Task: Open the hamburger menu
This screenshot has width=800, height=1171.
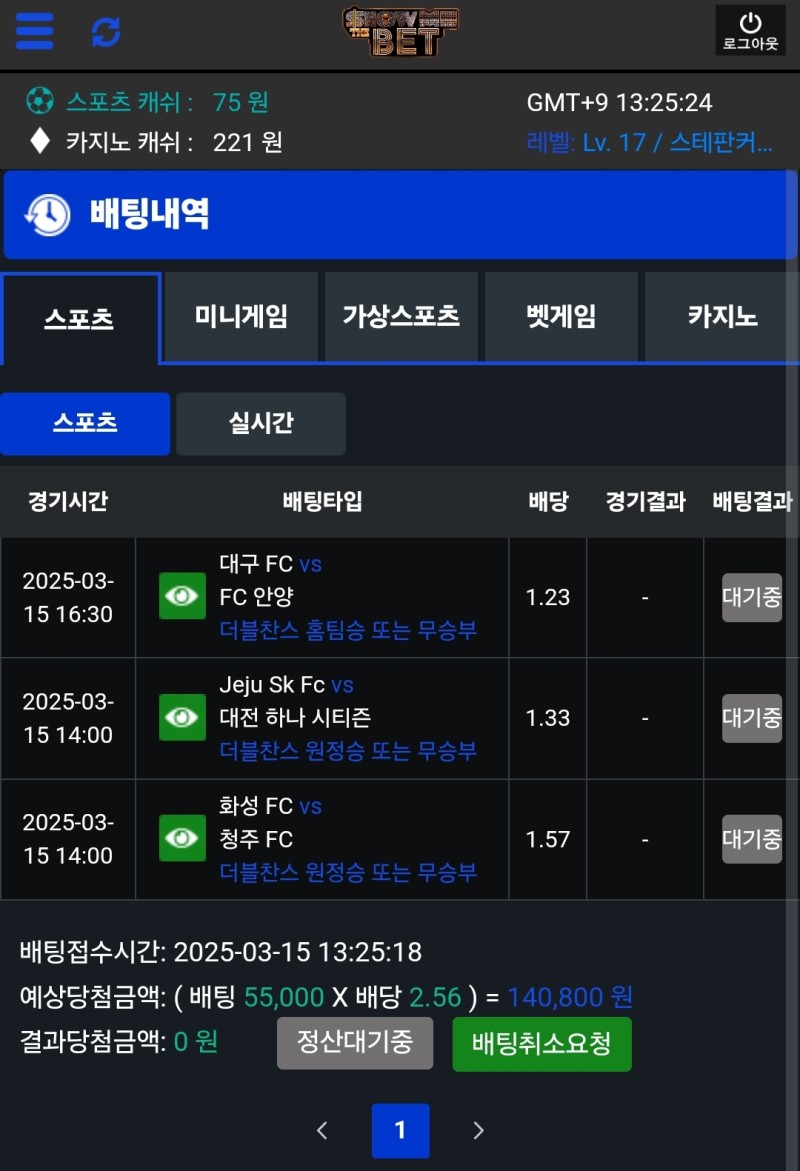Action: (35, 31)
